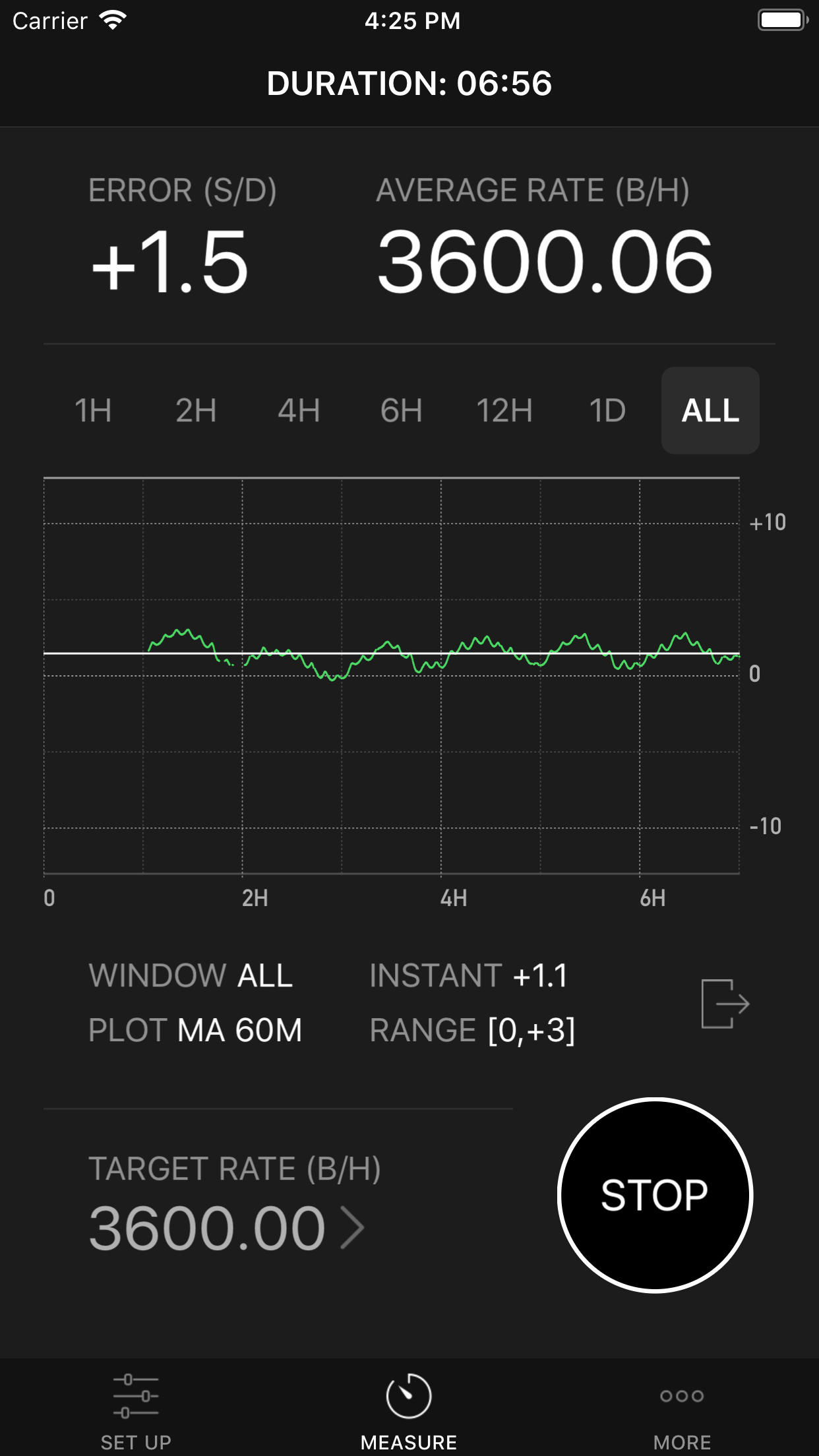Tap the DURATION 06:56 display
The width and height of the screenshot is (819, 1456).
[409, 83]
